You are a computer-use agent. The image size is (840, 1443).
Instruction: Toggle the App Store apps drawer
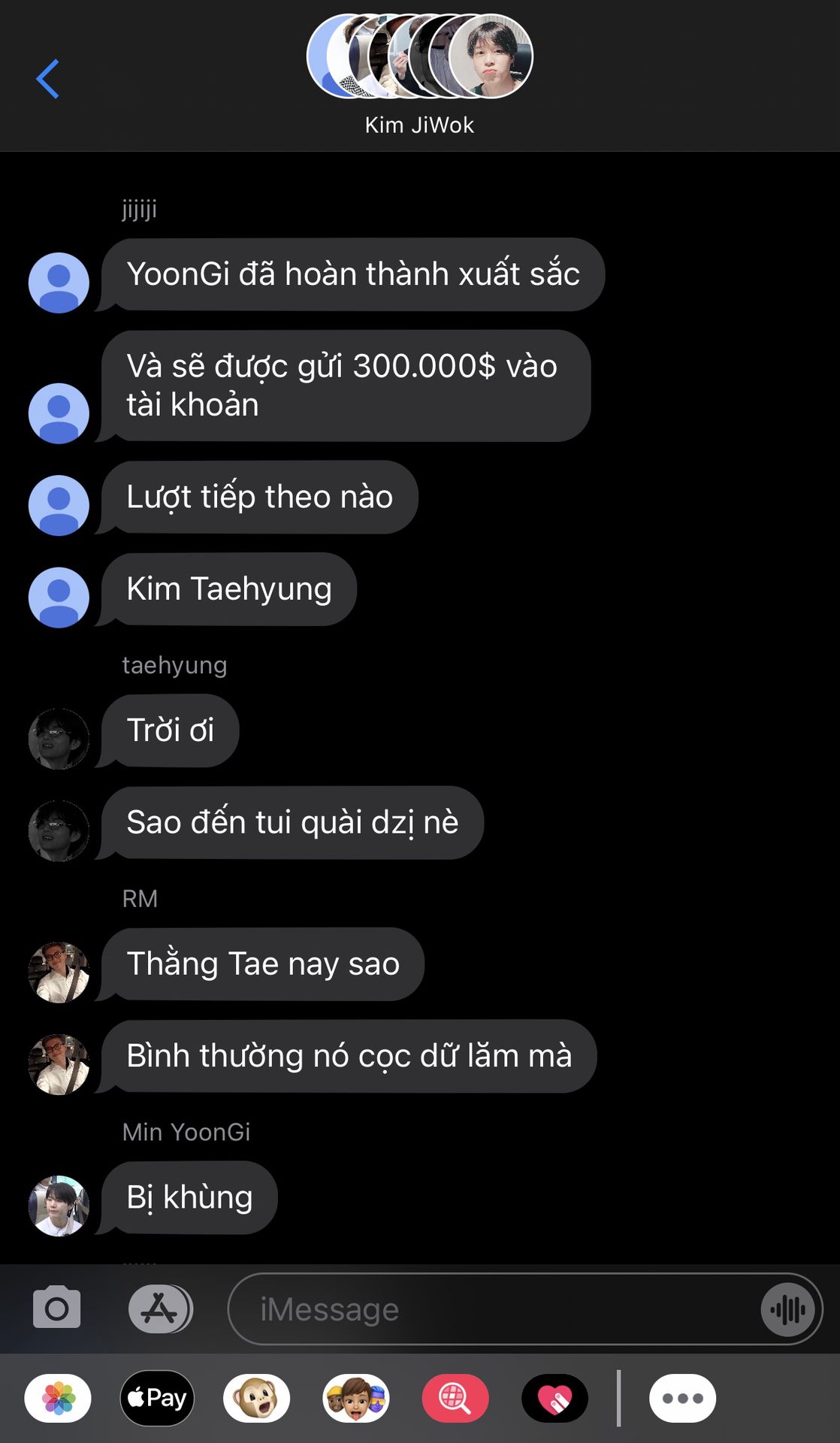(x=160, y=1308)
